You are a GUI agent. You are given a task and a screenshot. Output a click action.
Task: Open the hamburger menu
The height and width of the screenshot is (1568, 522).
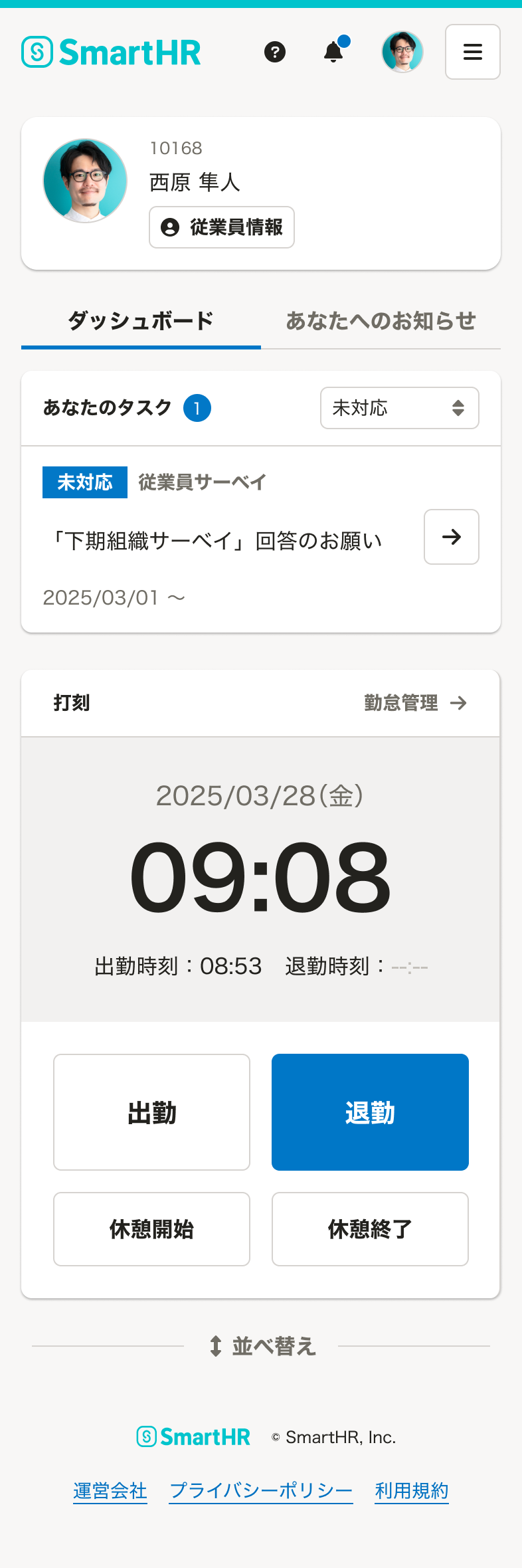[473, 52]
